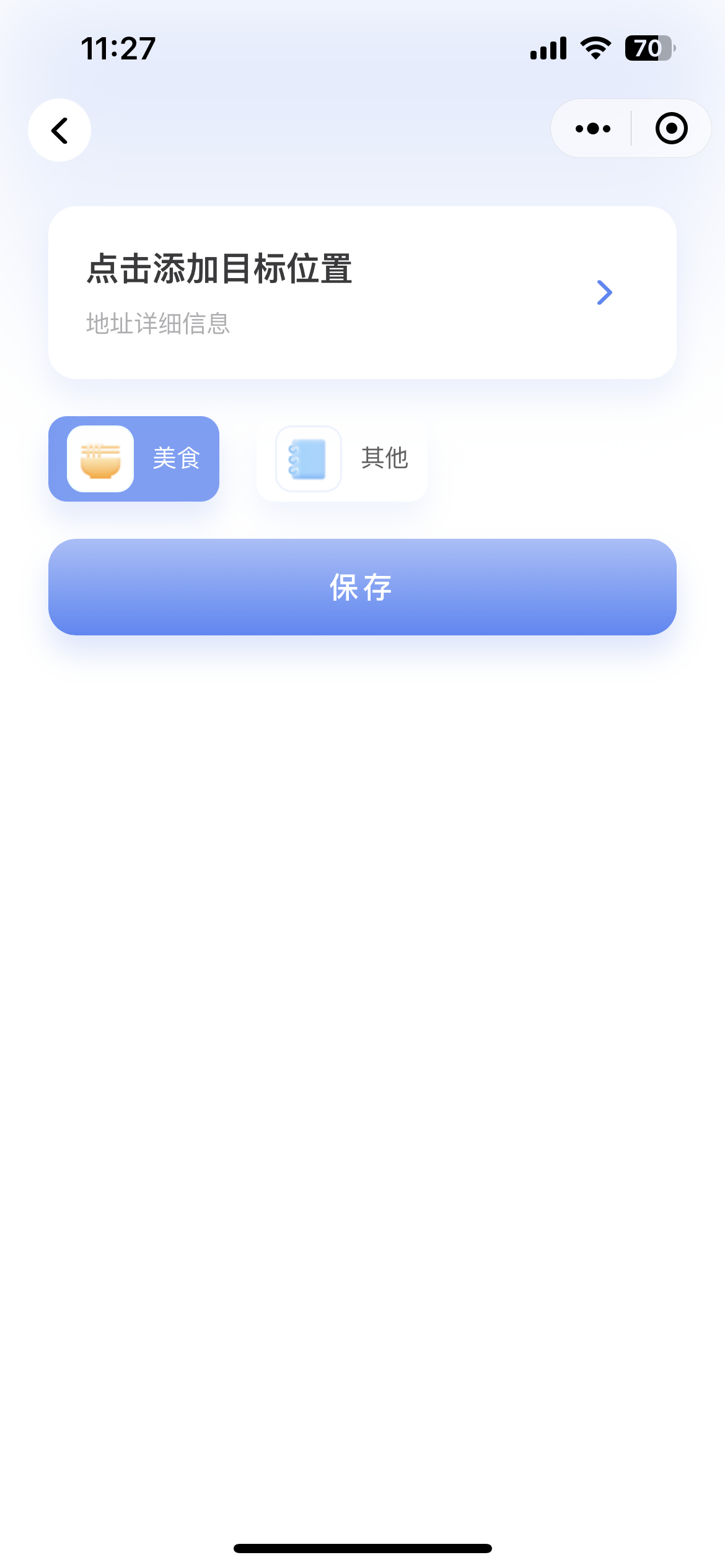
Task: Tap the 保存 button
Action: click(x=362, y=587)
